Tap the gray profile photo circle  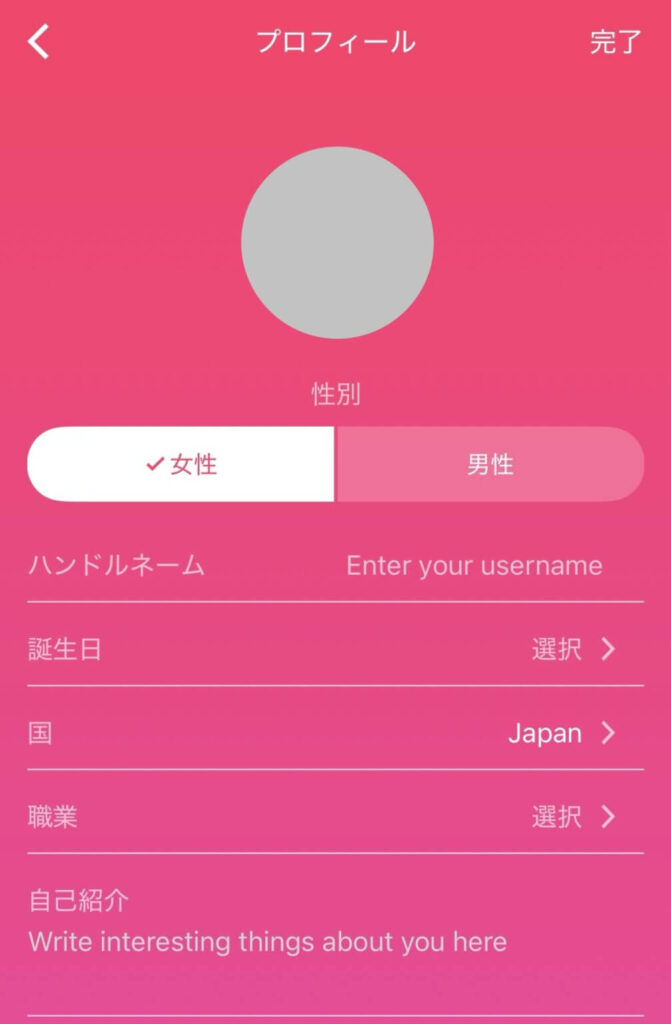pos(337,243)
